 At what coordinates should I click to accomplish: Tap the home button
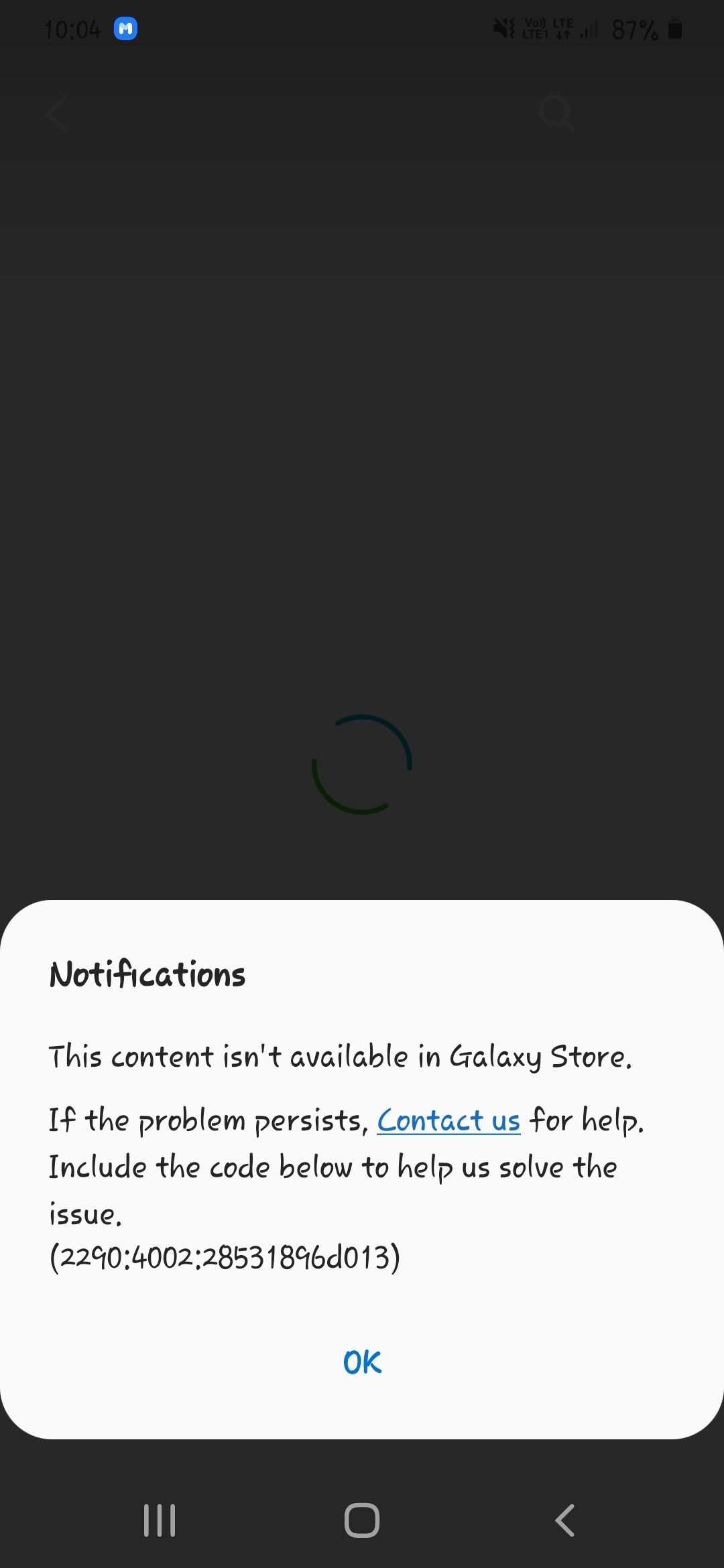(361, 1520)
